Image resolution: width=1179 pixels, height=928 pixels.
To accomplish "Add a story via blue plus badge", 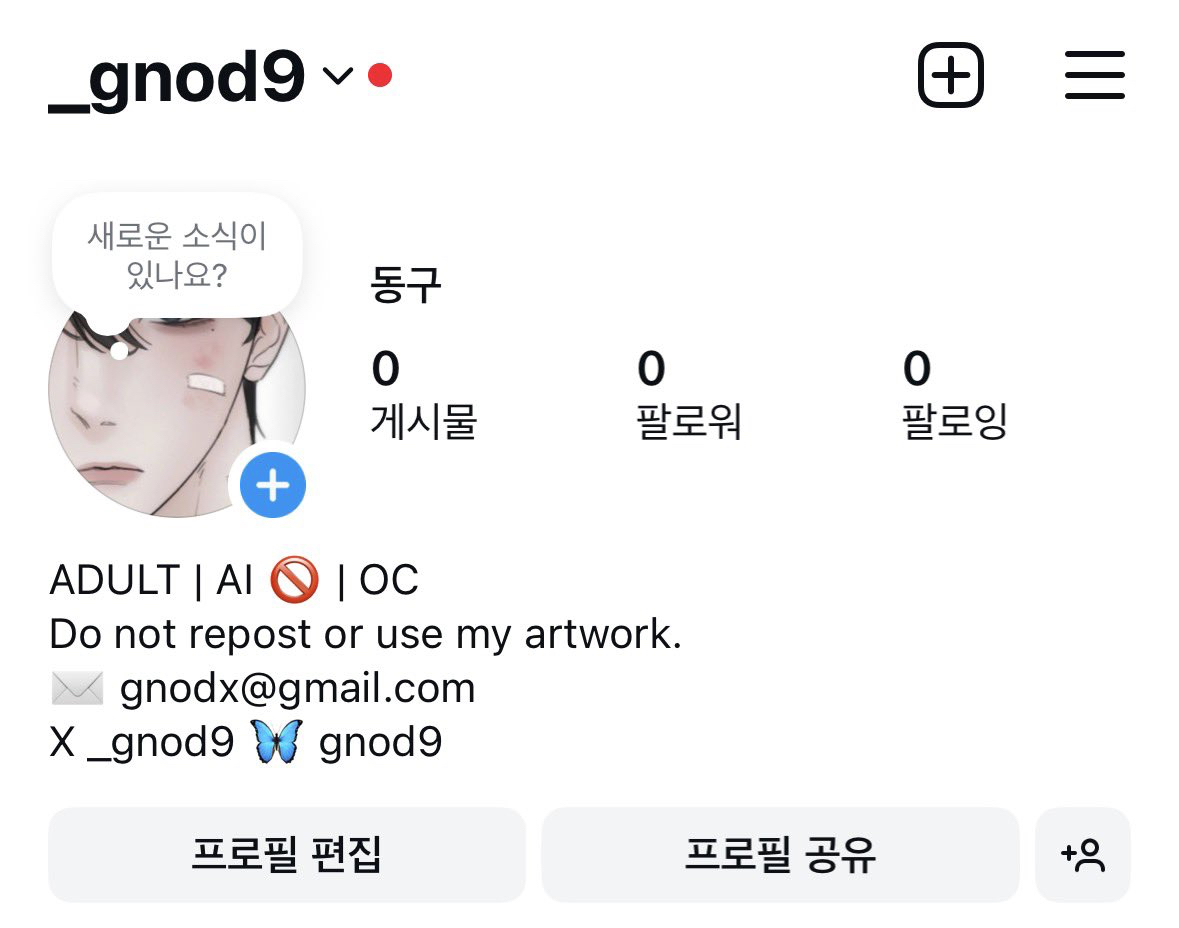I will (x=272, y=485).
